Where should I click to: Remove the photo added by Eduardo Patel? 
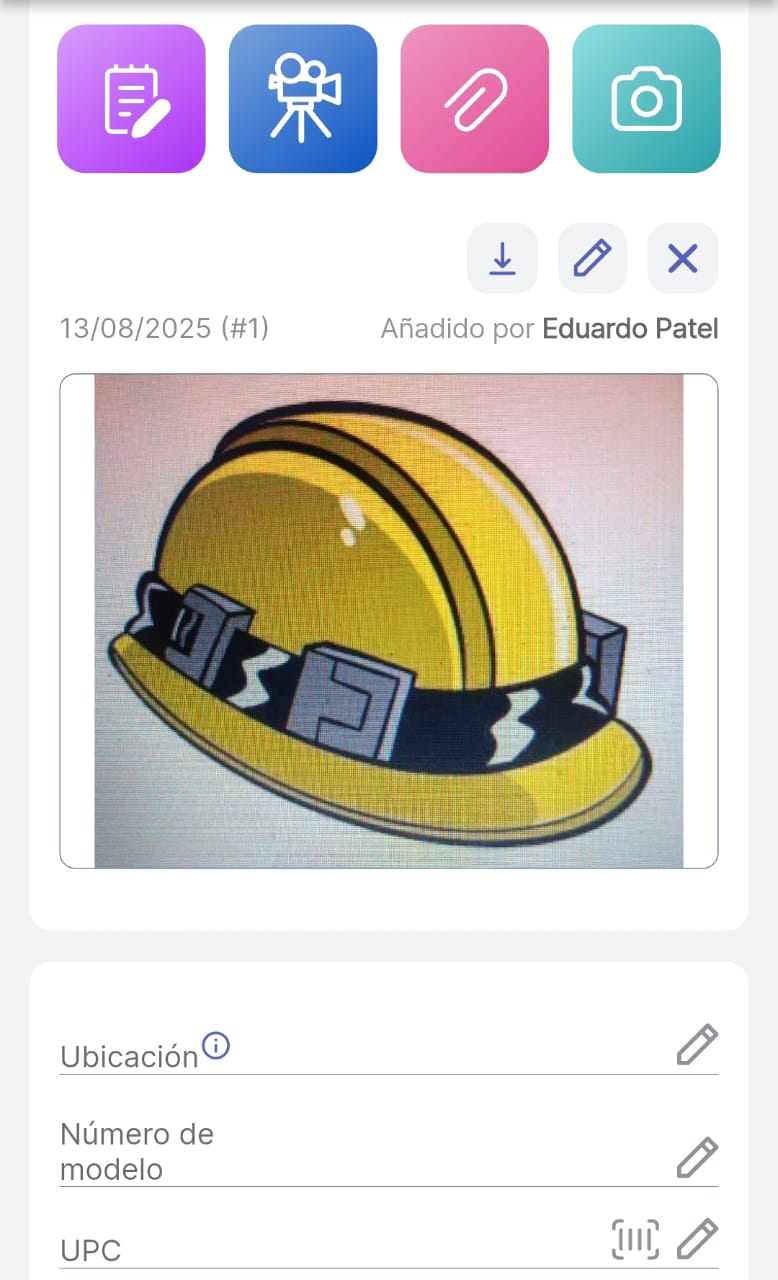click(x=682, y=259)
